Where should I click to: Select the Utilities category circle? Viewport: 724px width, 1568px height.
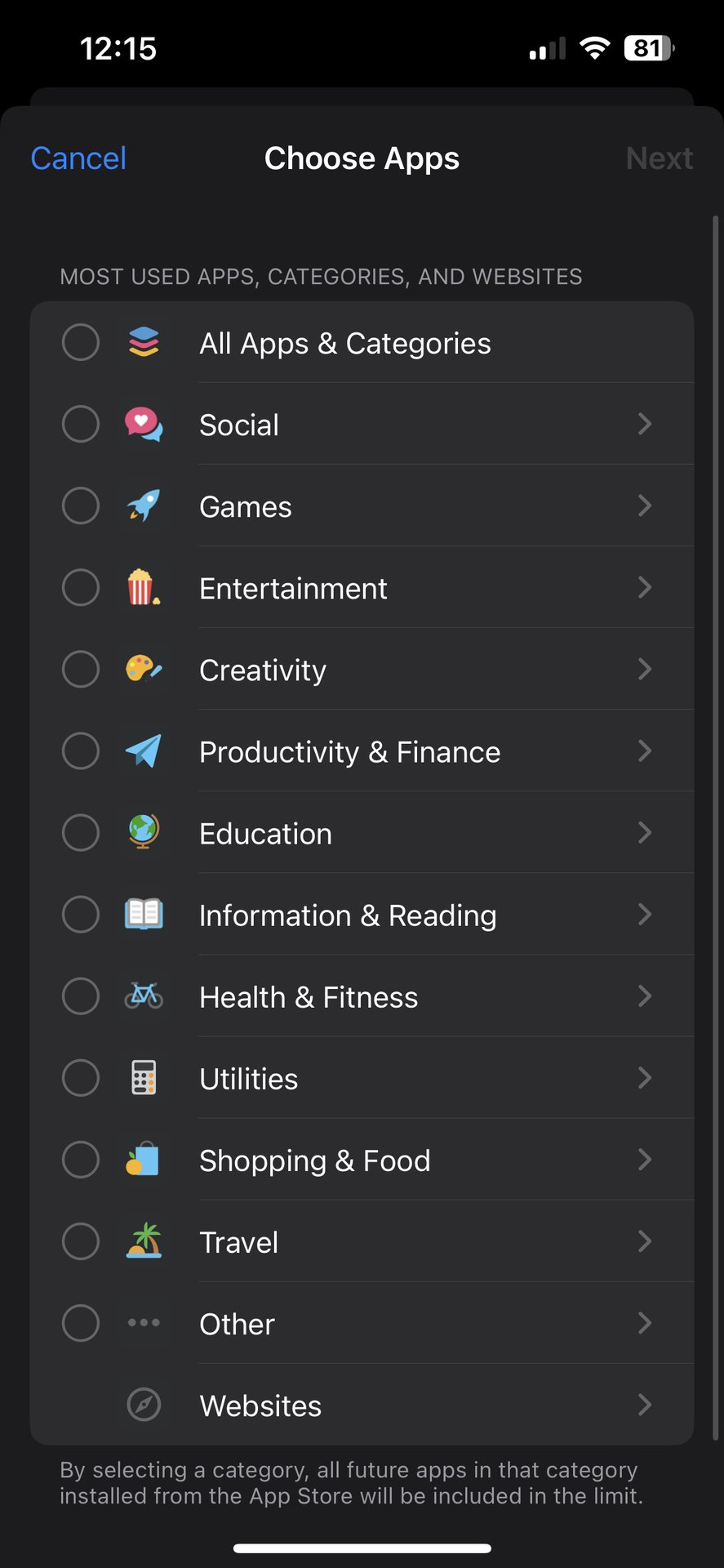(x=81, y=1077)
